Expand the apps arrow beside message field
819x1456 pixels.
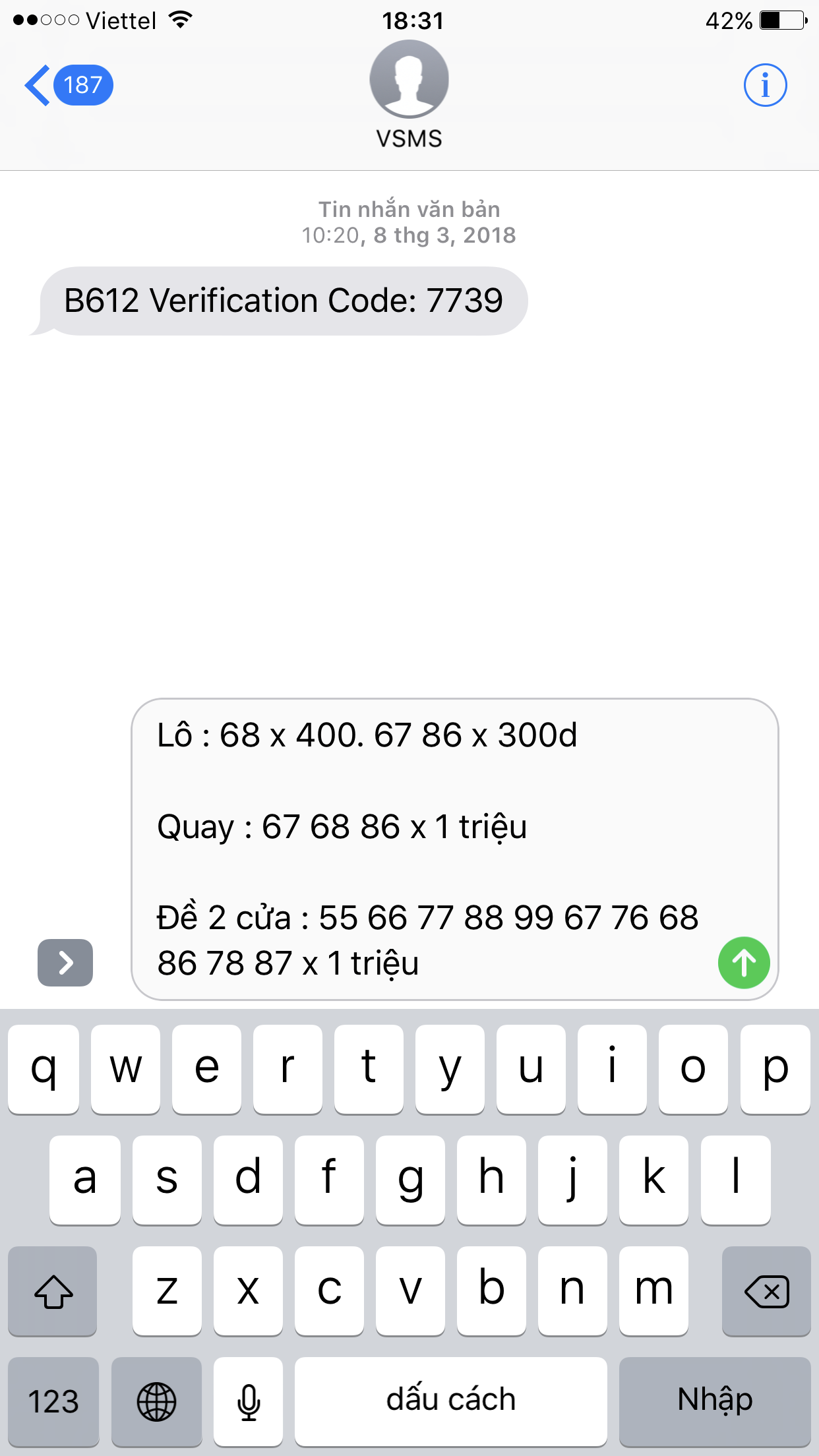(65, 963)
